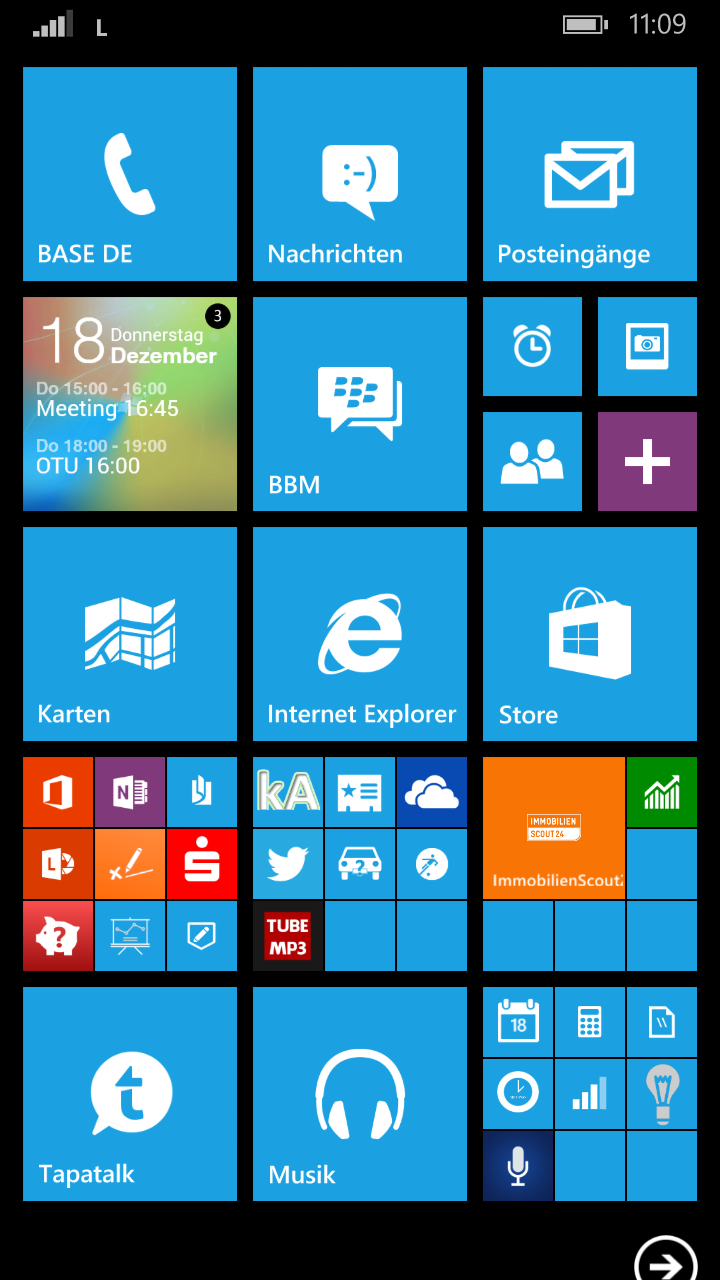The image size is (720, 1280).
Task: Open Nachrichten messaging tile
Action: pos(360,174)
